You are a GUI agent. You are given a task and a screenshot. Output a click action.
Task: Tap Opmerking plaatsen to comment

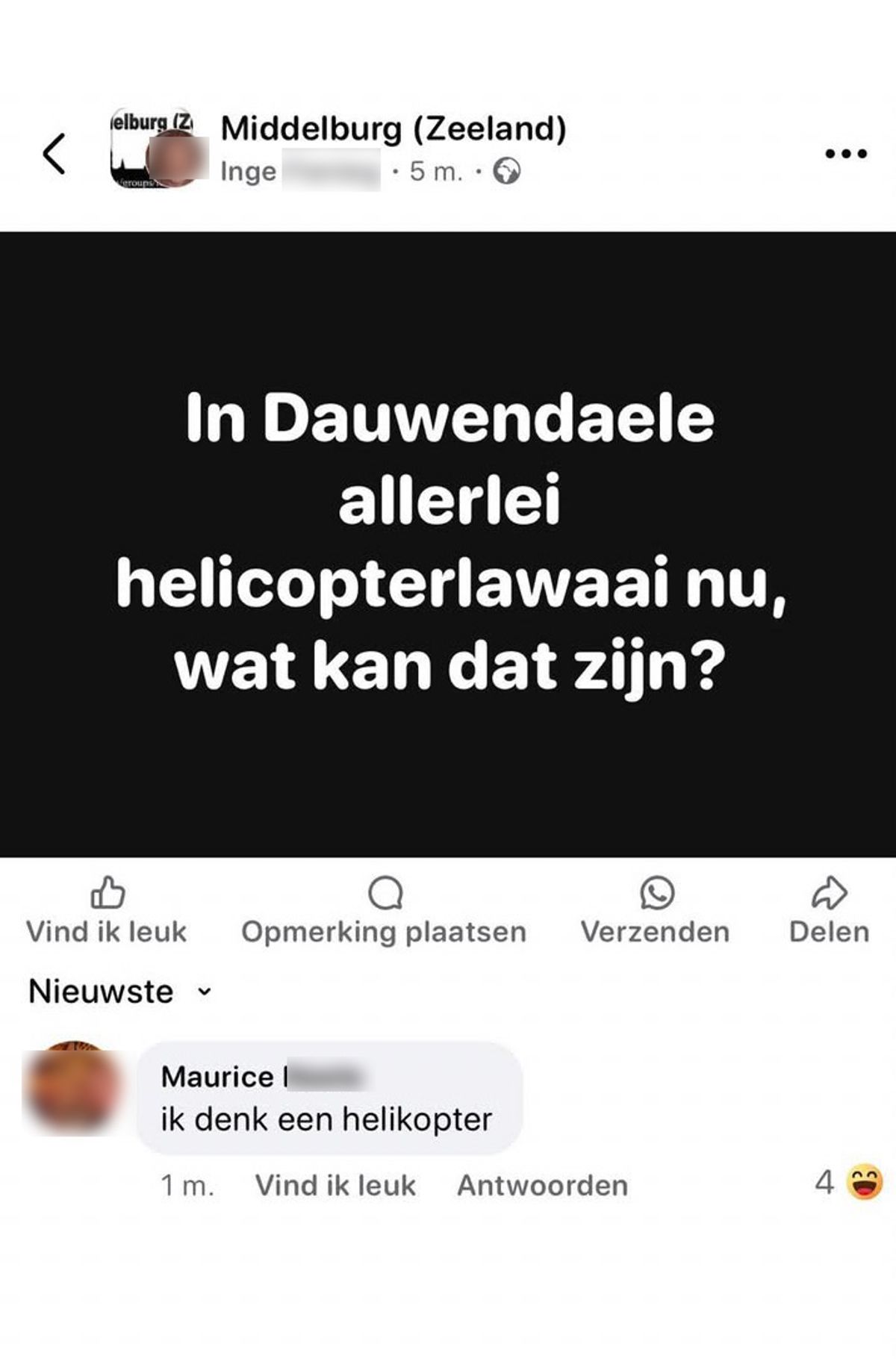point(384,911)
